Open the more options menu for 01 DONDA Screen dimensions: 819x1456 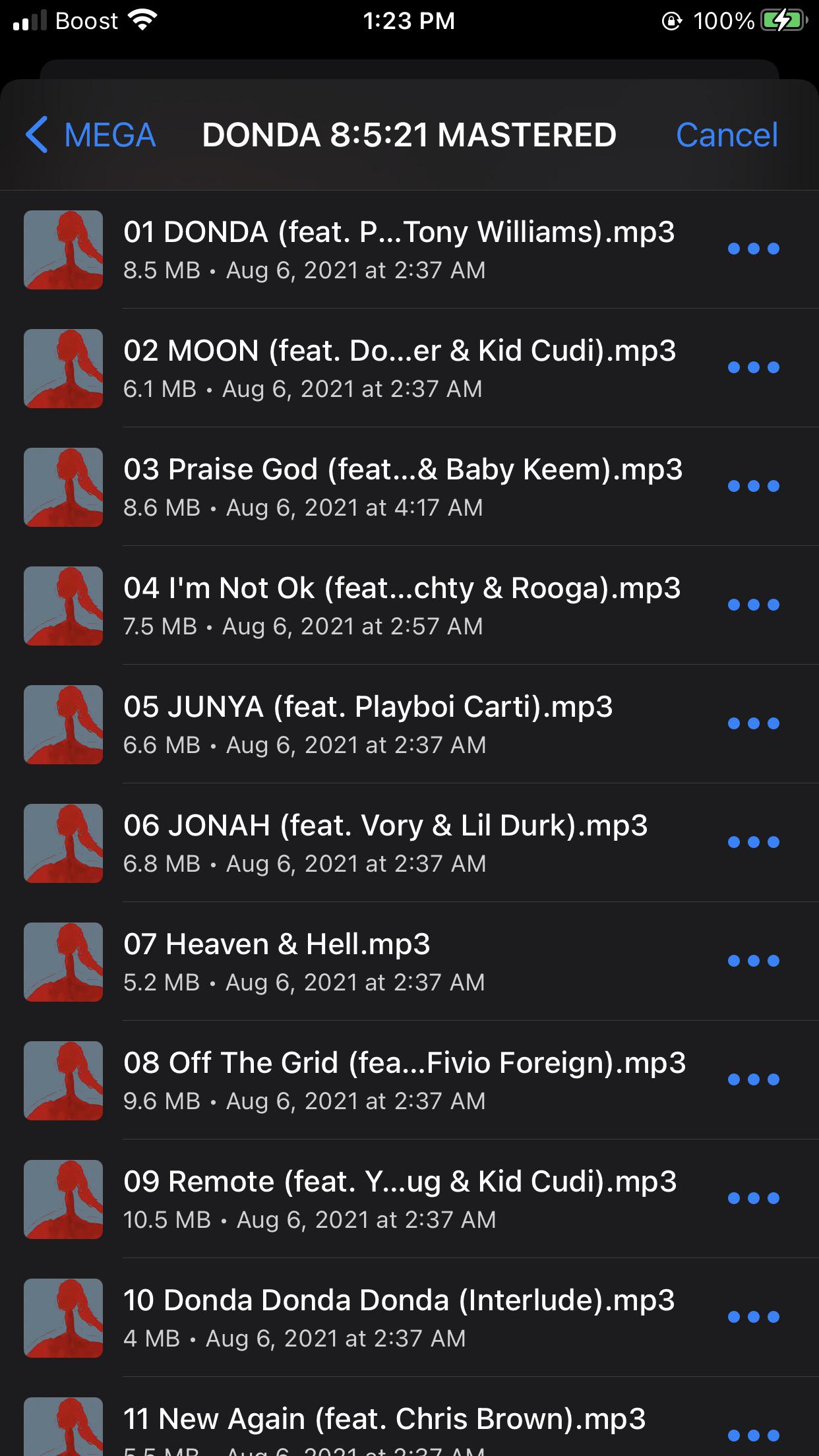pos(753,249)
